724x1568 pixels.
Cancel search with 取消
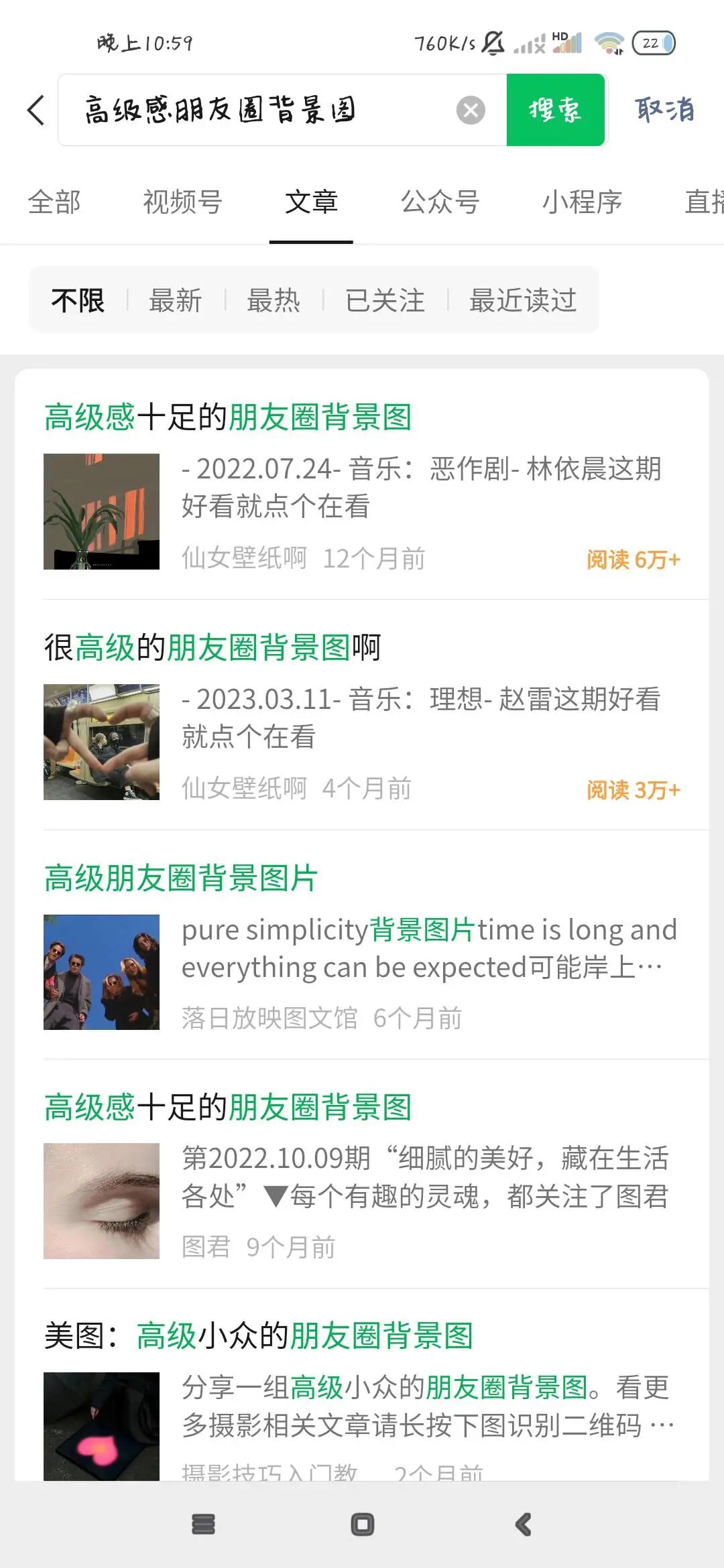(665, 110)
